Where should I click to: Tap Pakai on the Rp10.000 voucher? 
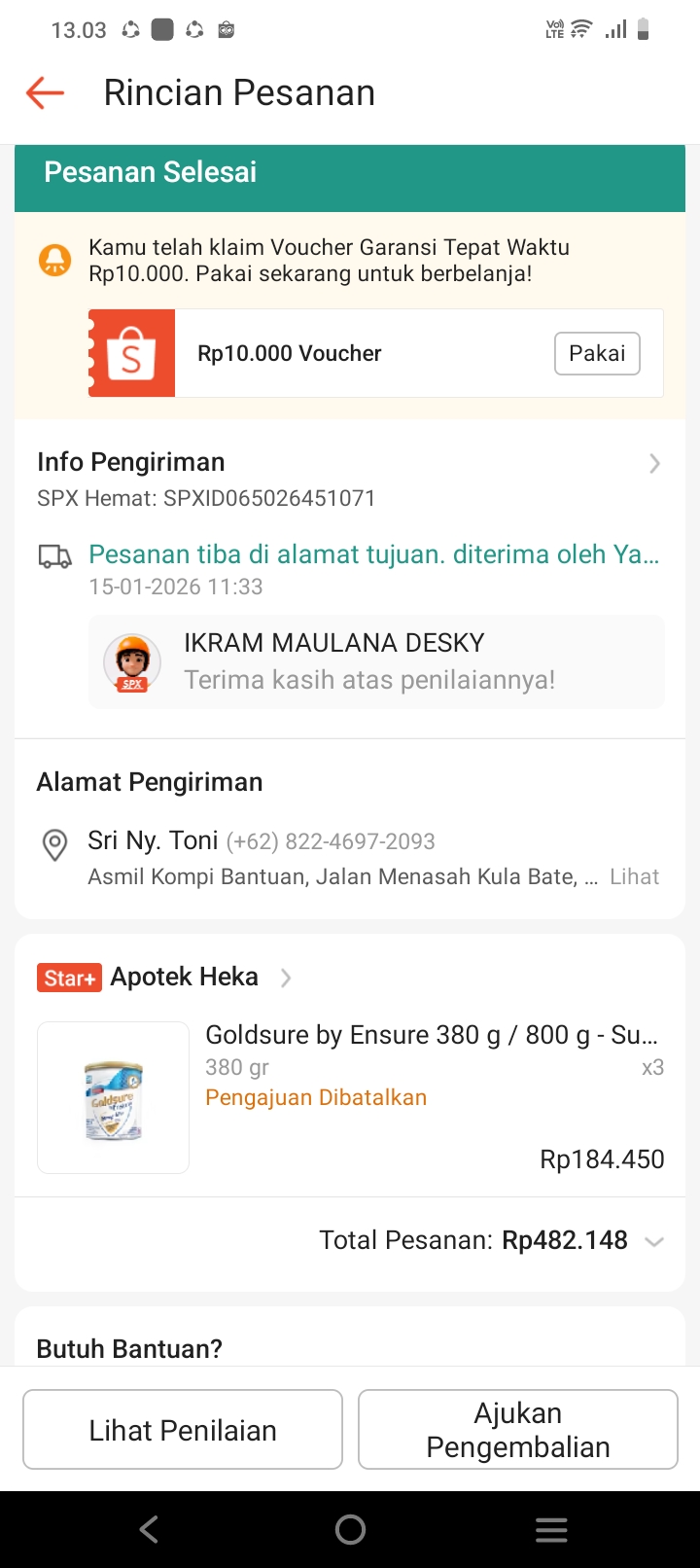coord(597,353)
